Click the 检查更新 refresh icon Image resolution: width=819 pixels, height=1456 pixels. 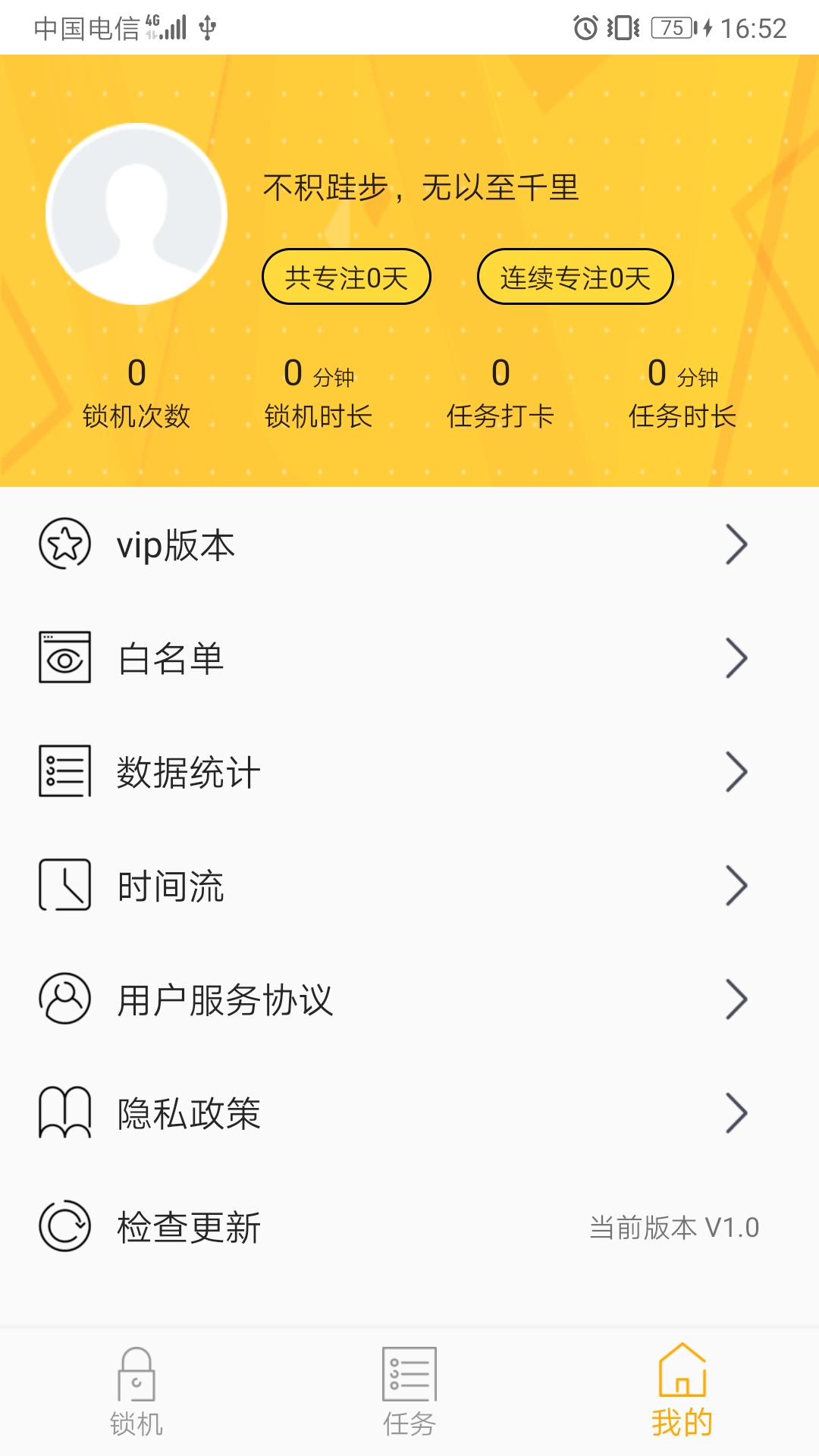pos(64,1225)
